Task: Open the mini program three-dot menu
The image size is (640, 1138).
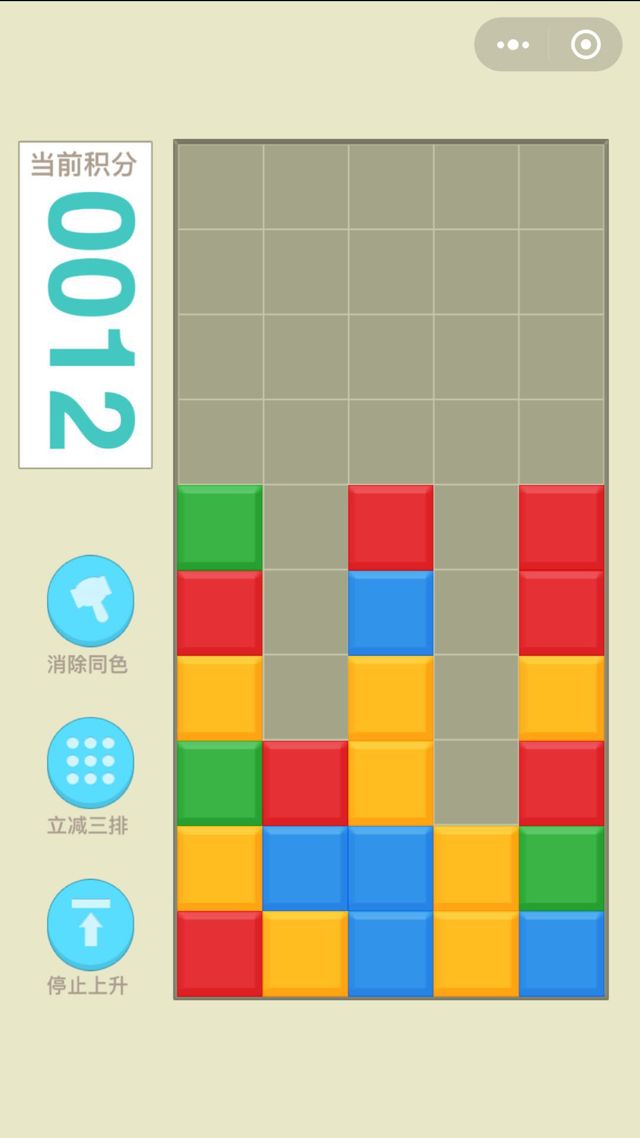Action: click(513, 45)
